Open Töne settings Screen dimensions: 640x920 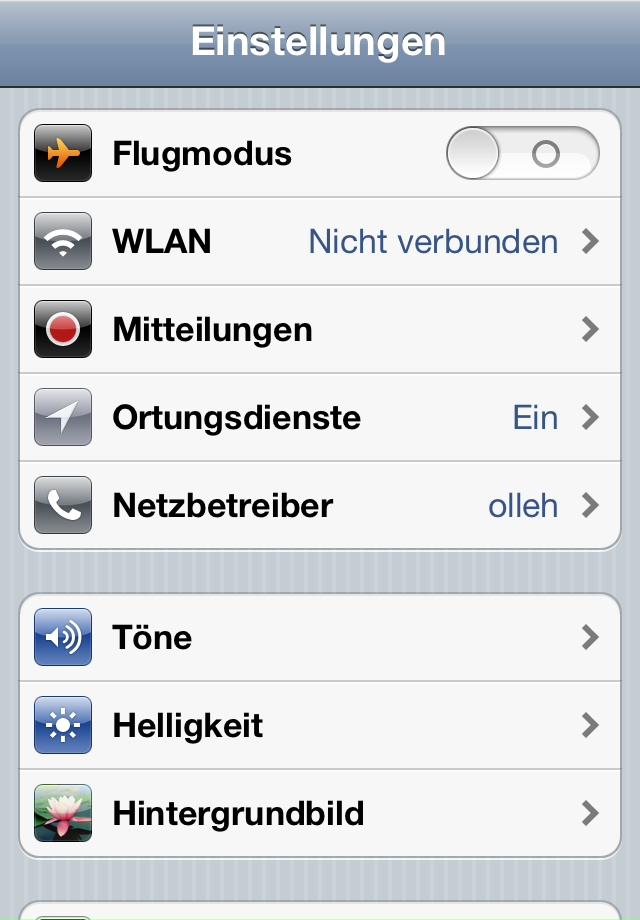pos(320,638)
